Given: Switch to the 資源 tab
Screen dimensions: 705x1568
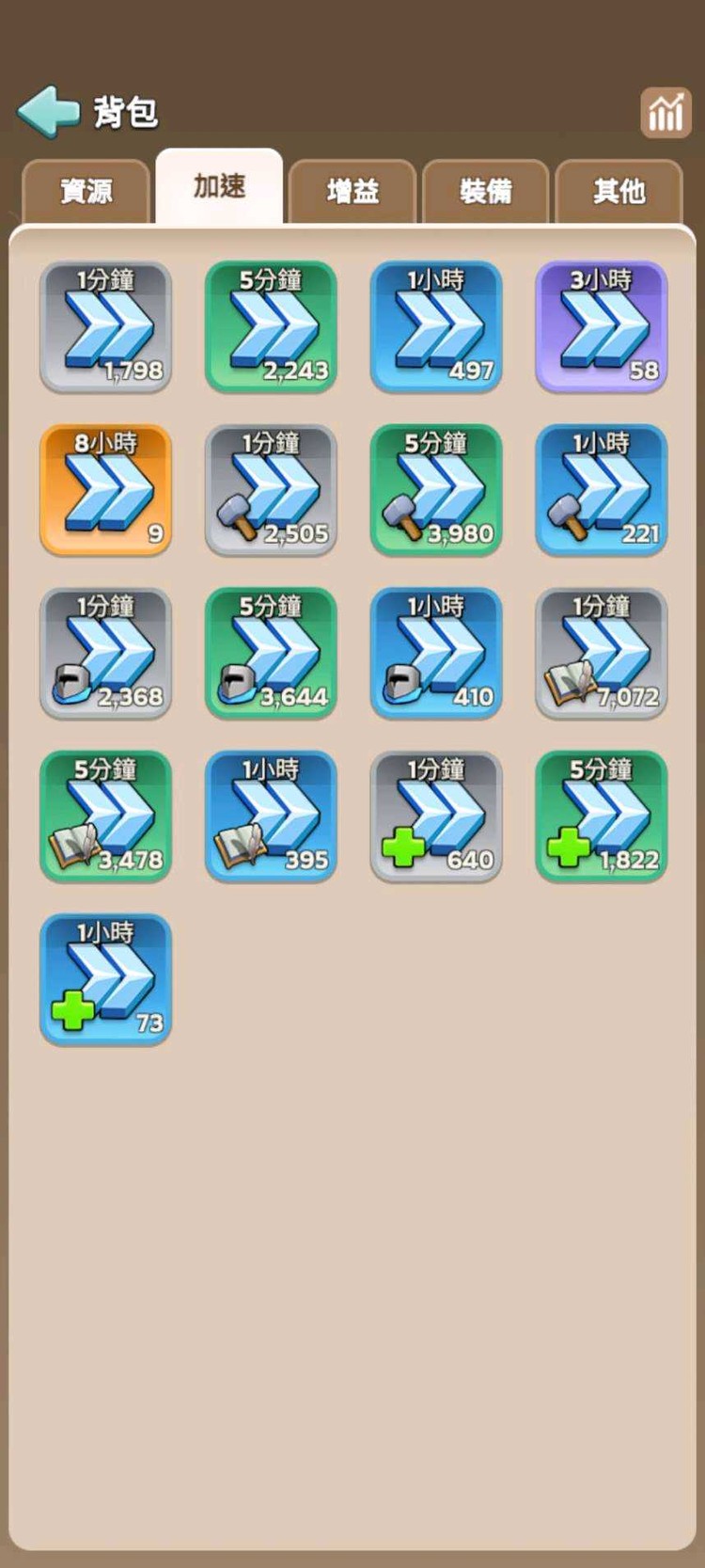Looking at the screenshot, I should 86,192.
